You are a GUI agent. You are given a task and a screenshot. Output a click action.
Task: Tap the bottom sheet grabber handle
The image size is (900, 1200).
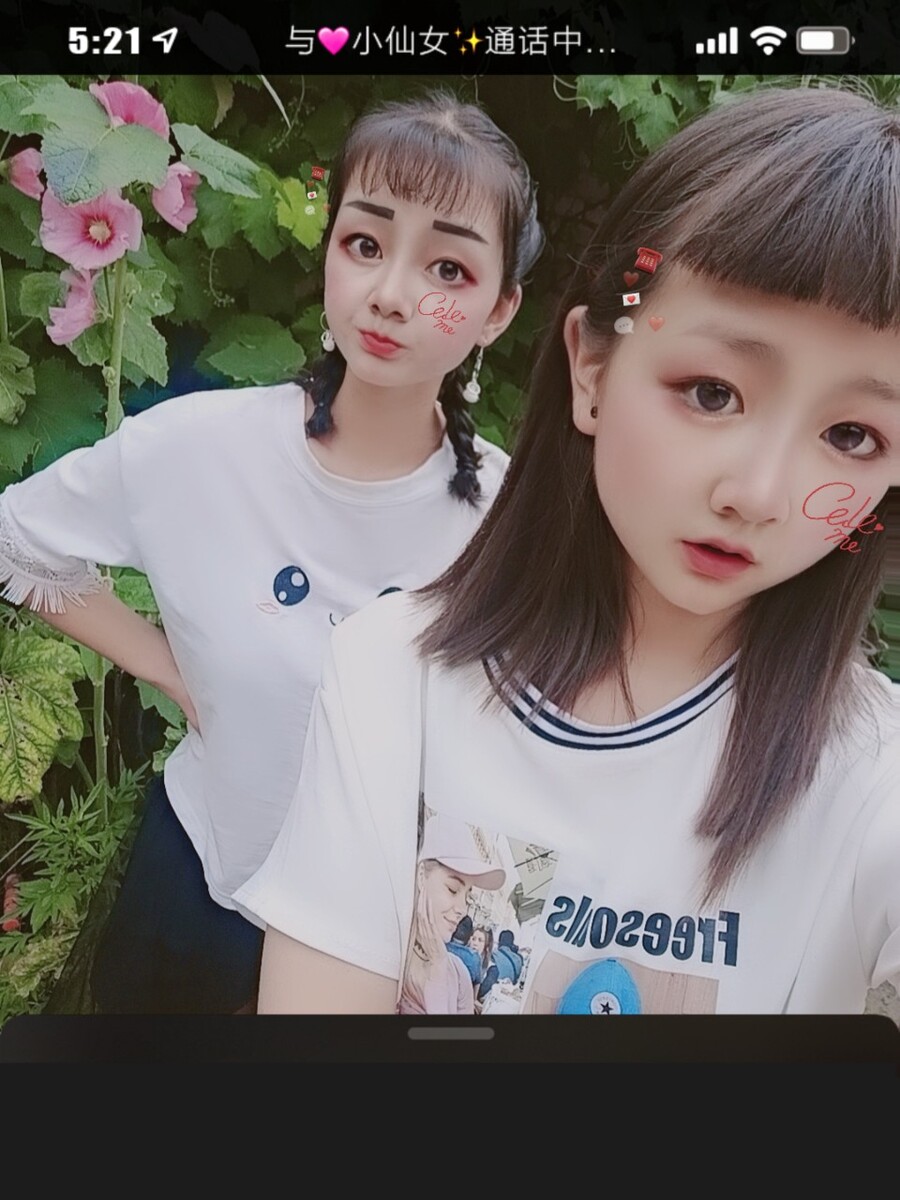[x=450, y=1033]
